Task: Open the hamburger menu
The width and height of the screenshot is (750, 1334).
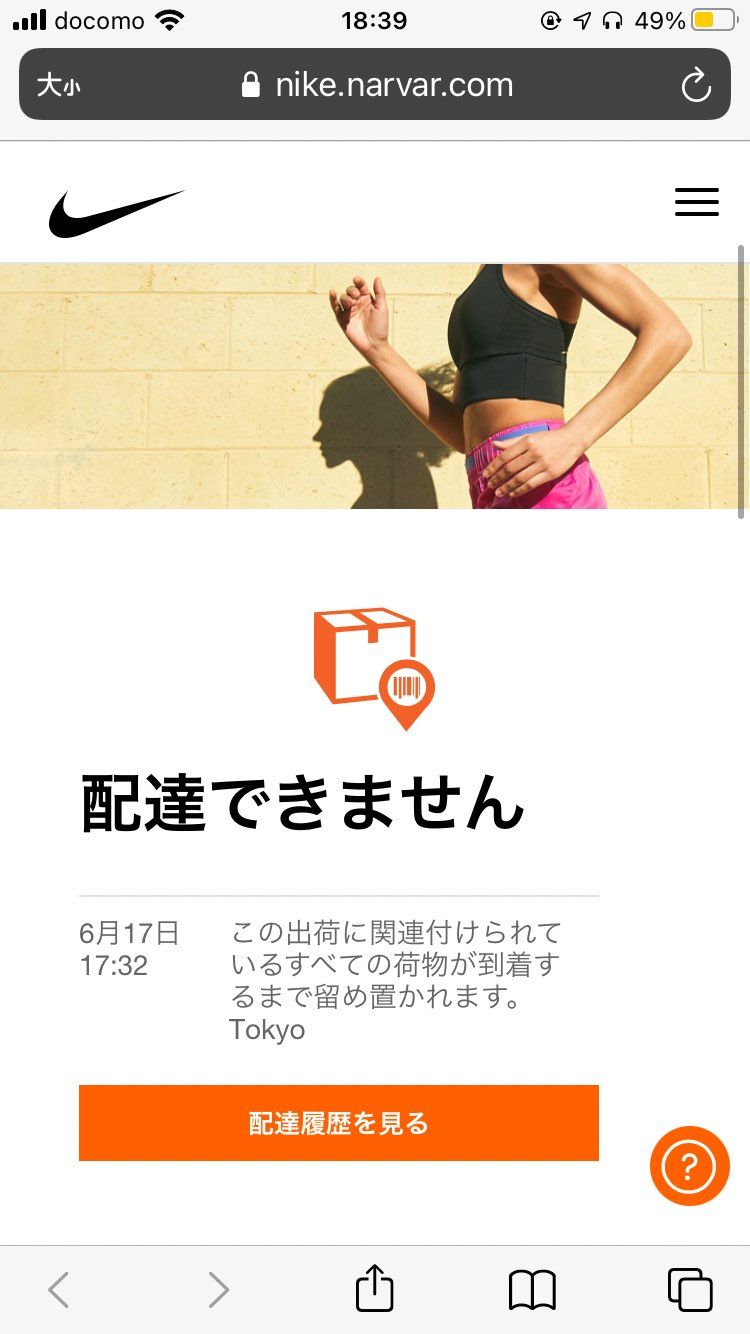Action: (x=696, y=202)
